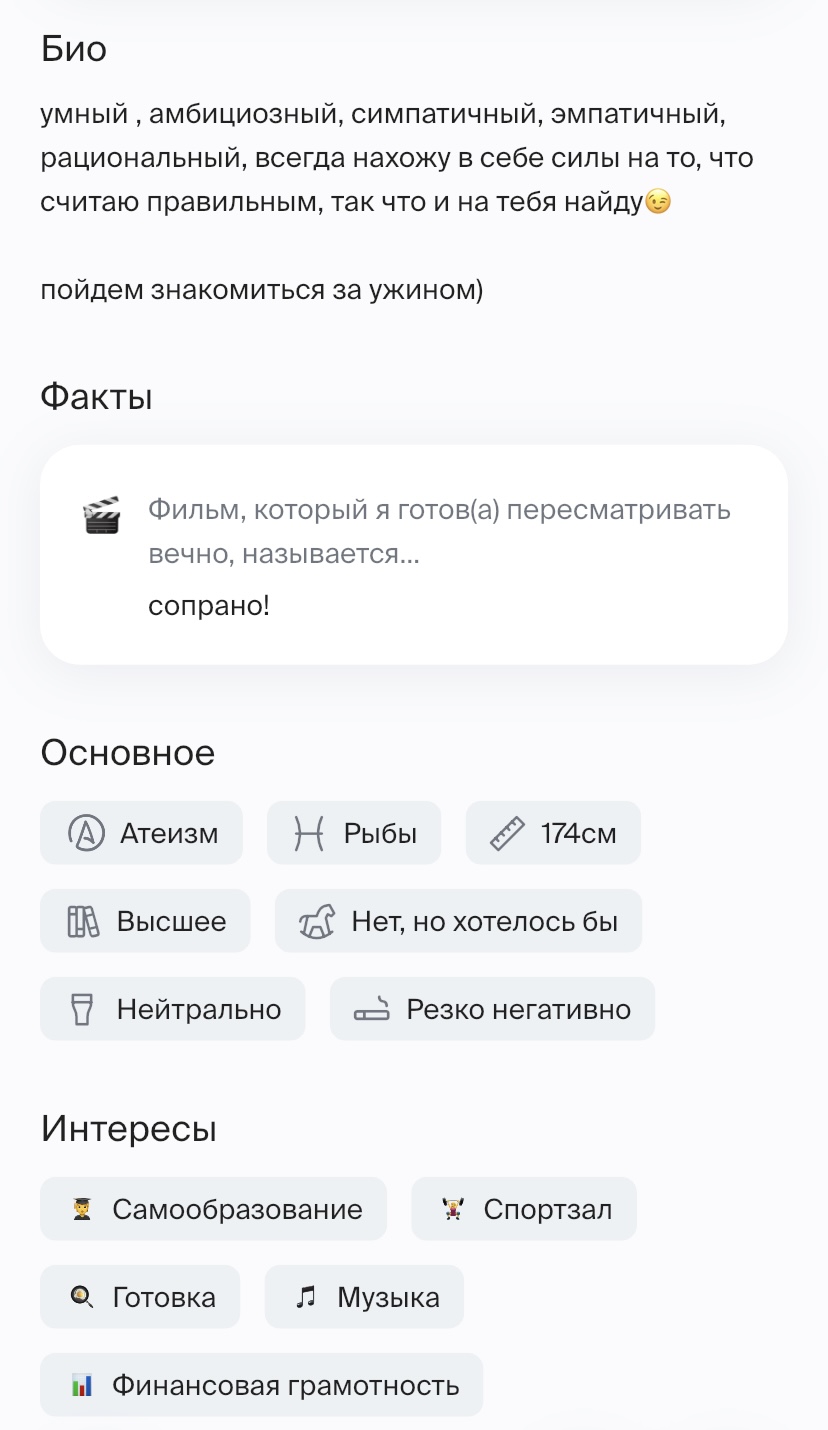Tap the Спортзал interest chip
This screenshot has height=1430, width=828.
pos(524,1209)
